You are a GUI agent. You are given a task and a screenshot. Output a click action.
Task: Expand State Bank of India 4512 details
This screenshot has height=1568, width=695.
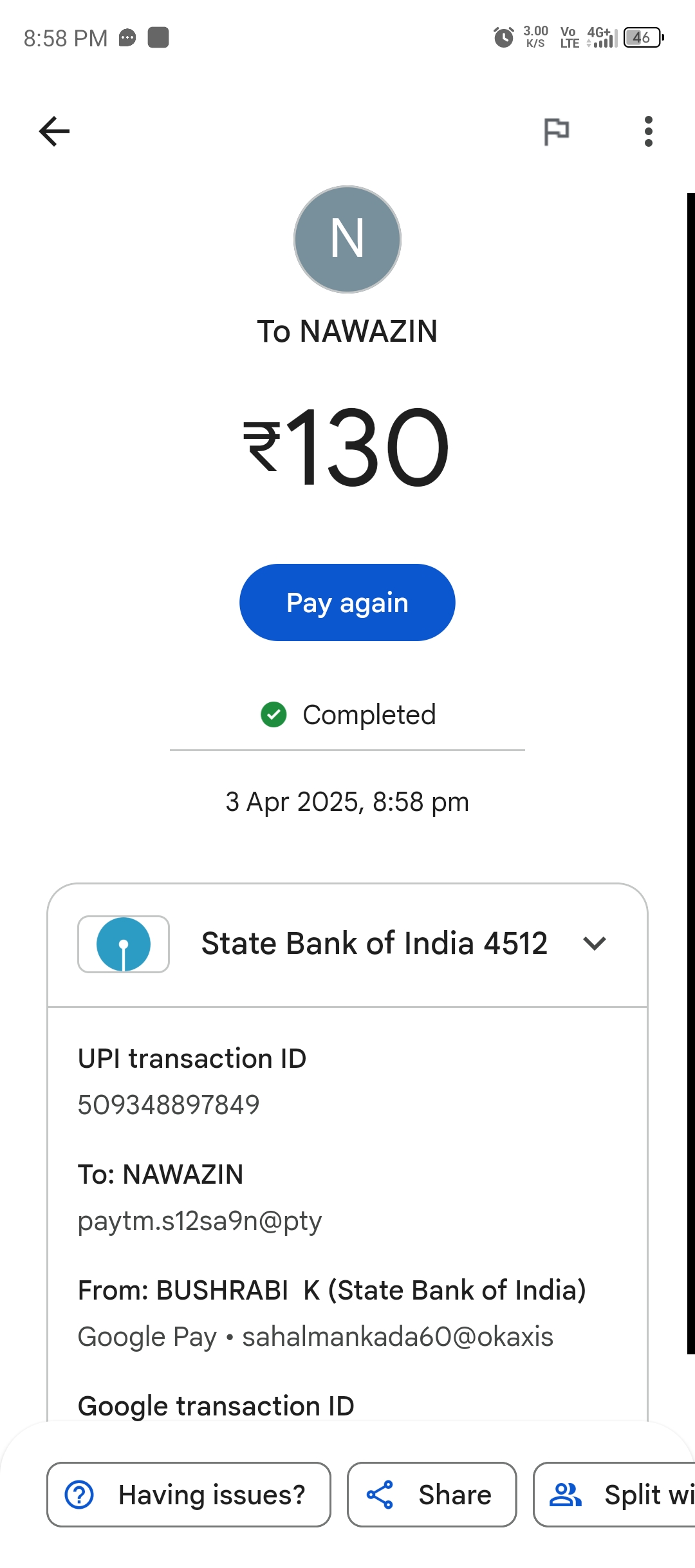click(594, 944)
